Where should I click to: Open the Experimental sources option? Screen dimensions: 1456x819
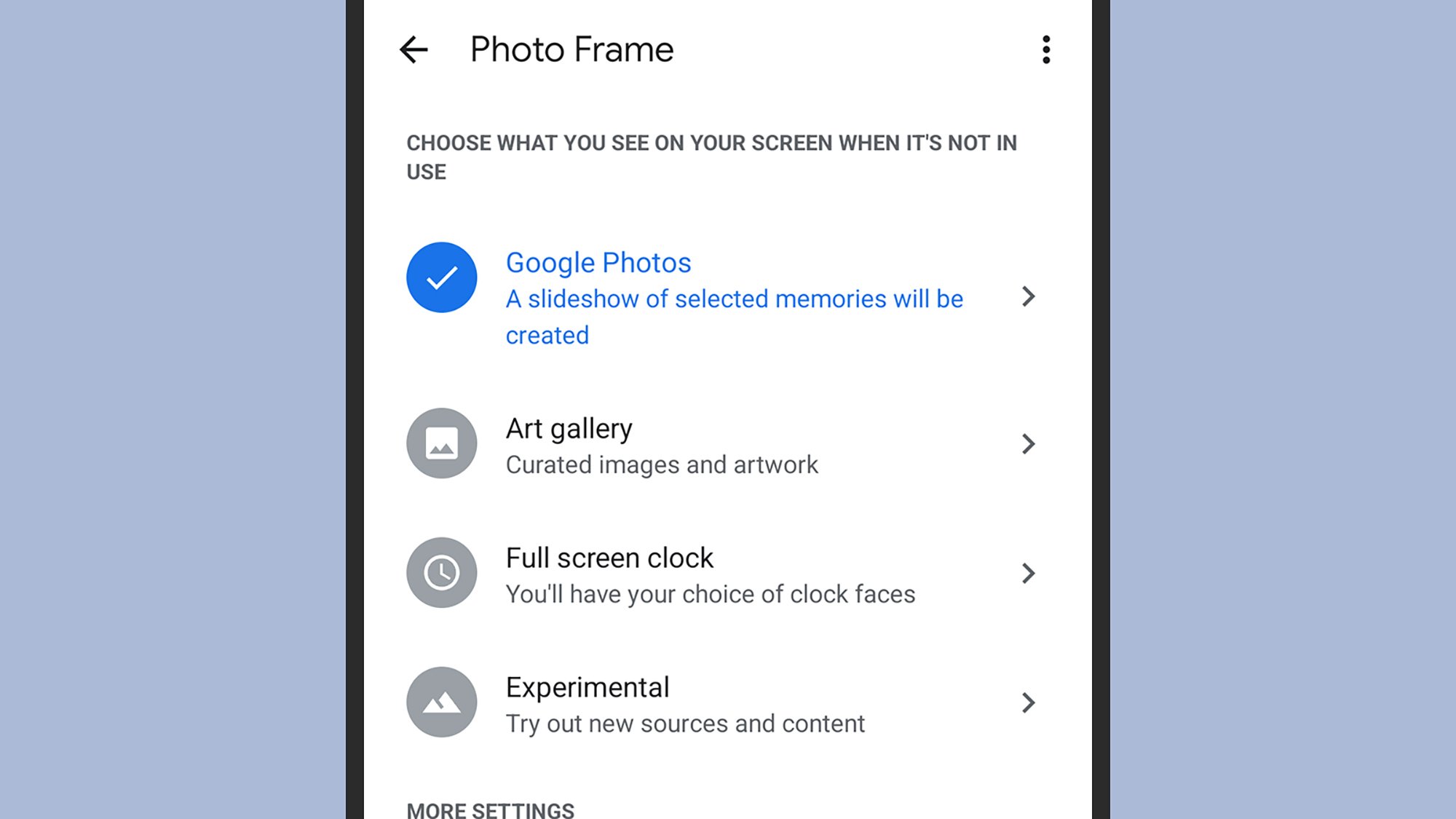[x=587, y=688]
